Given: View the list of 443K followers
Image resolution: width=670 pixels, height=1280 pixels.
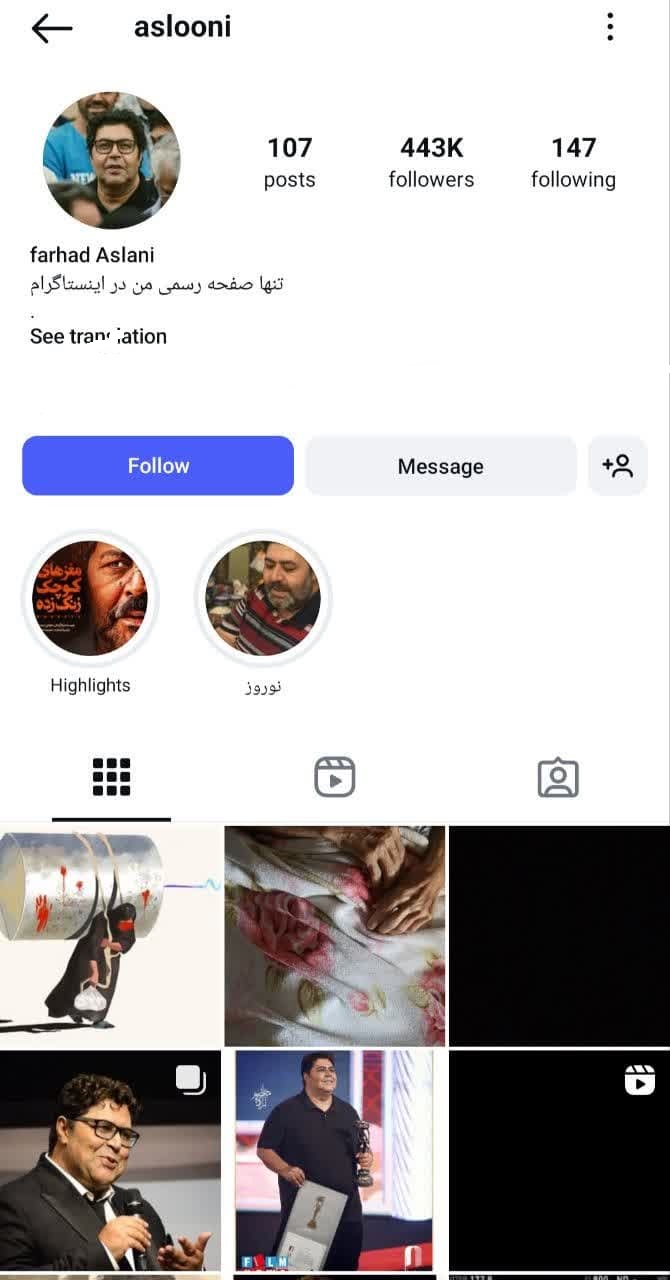Looking at the screenshot, I should [x=431, y=162].
